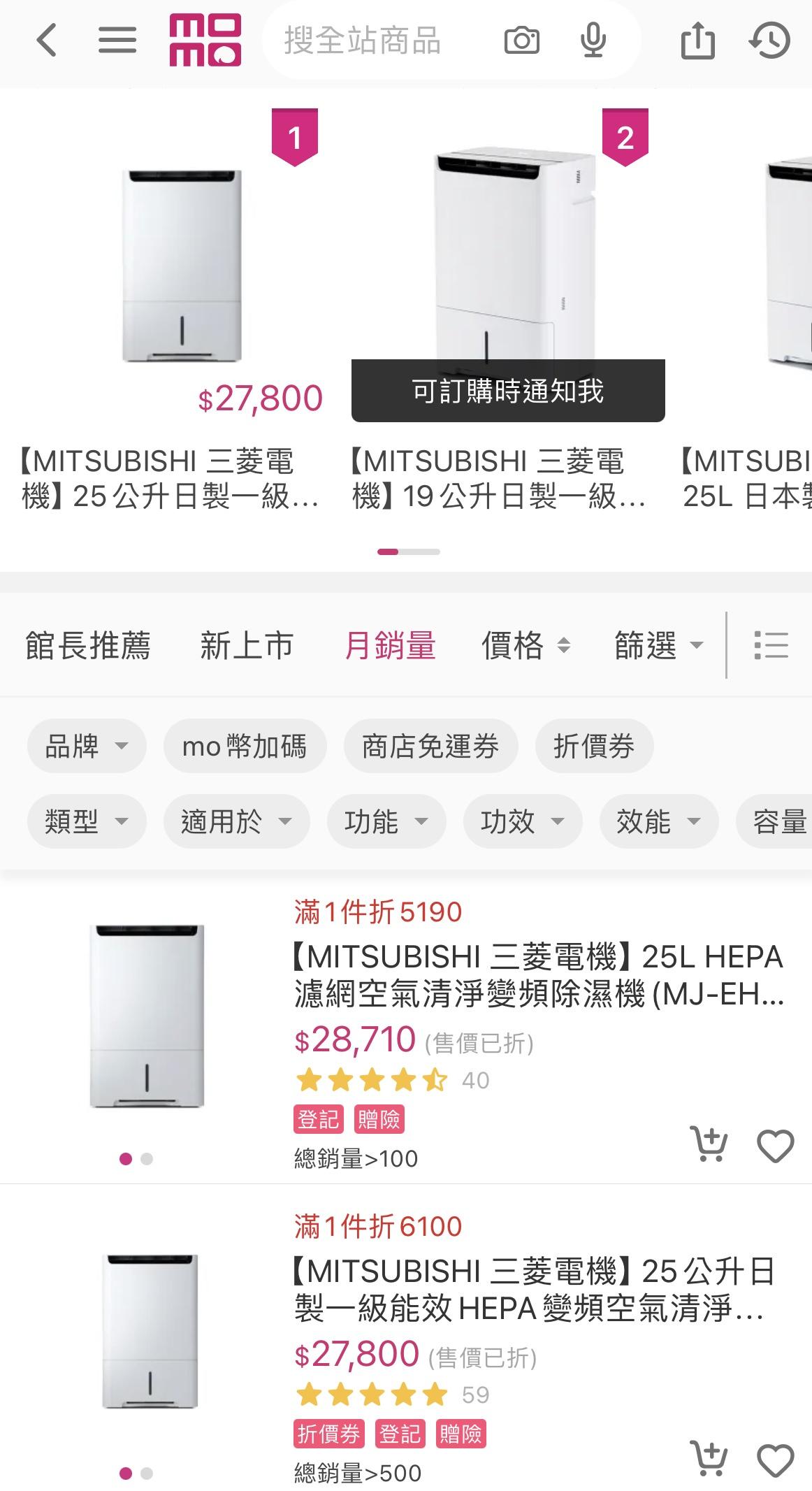Start voice search with the microphone
This screenshot has width=812, height=1491.
[x=593, y=41]
